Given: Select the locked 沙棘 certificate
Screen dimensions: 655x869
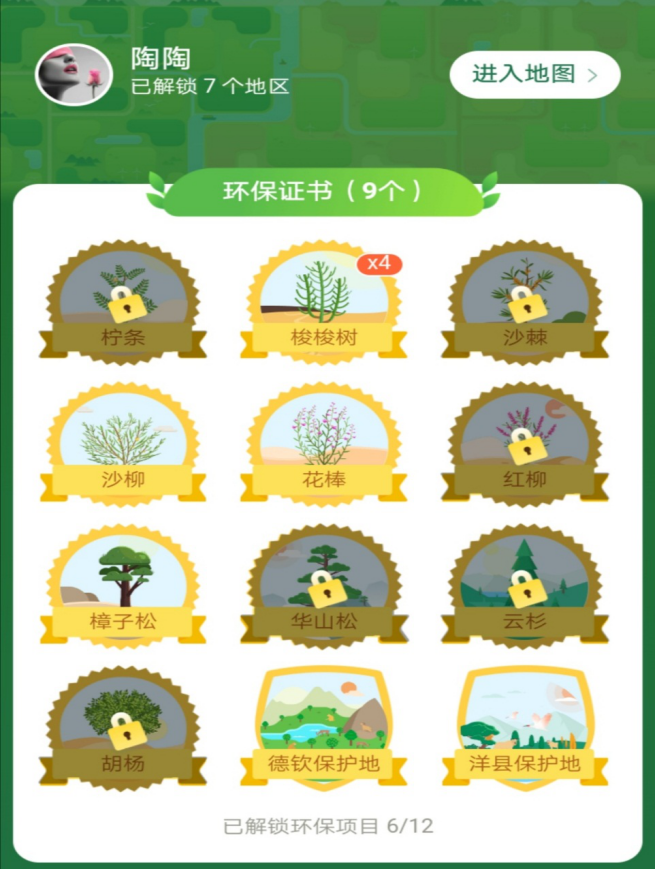Looking at the screenshot, I should [524, 302].
